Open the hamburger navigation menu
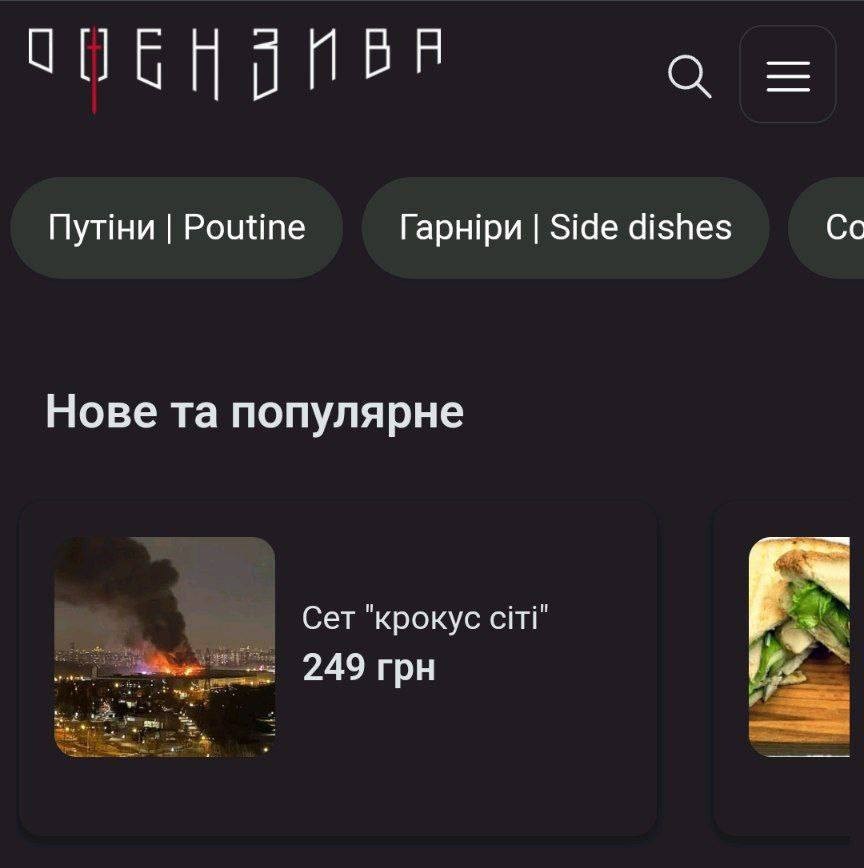The image size is (864, 868). click(x=787, y=75)
